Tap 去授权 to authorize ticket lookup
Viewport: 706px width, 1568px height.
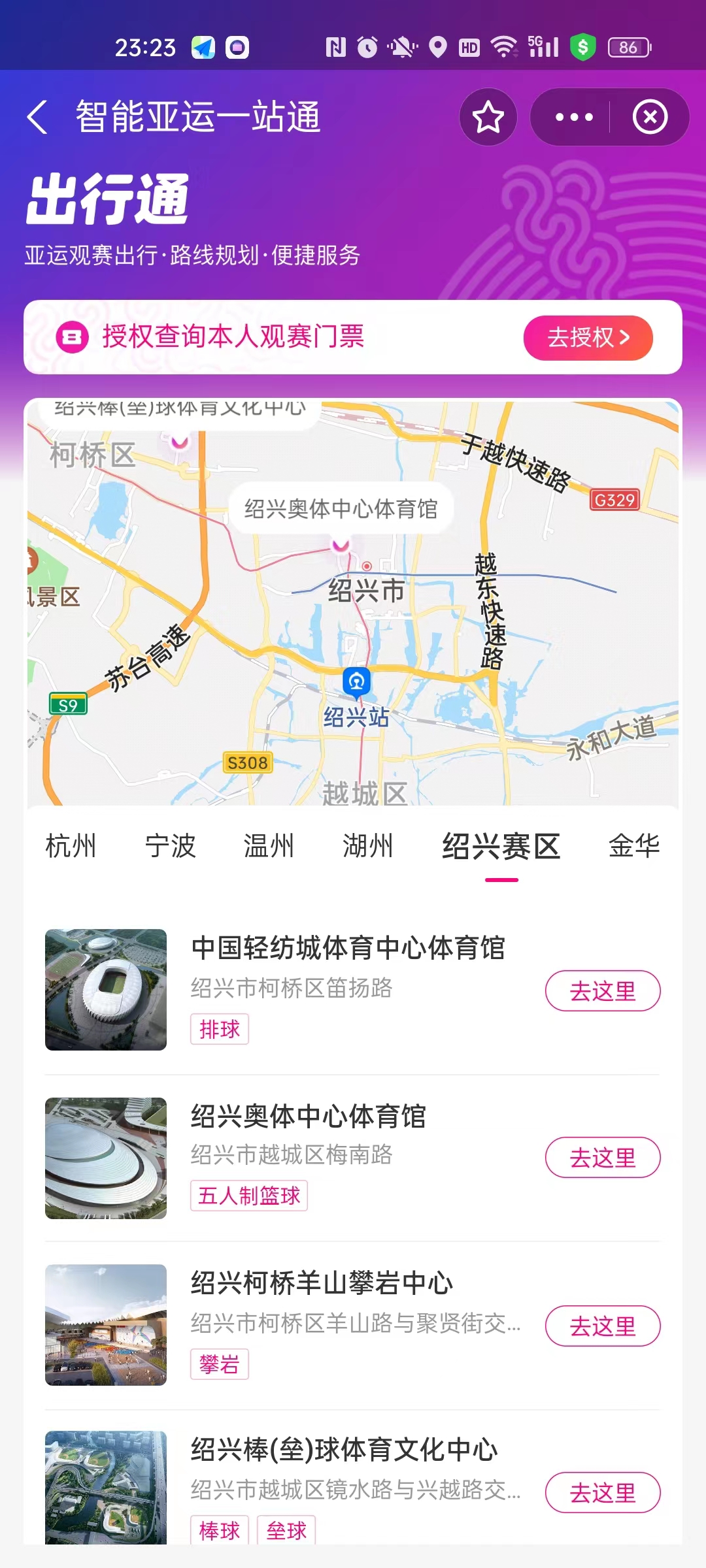[x=588, y=338]
